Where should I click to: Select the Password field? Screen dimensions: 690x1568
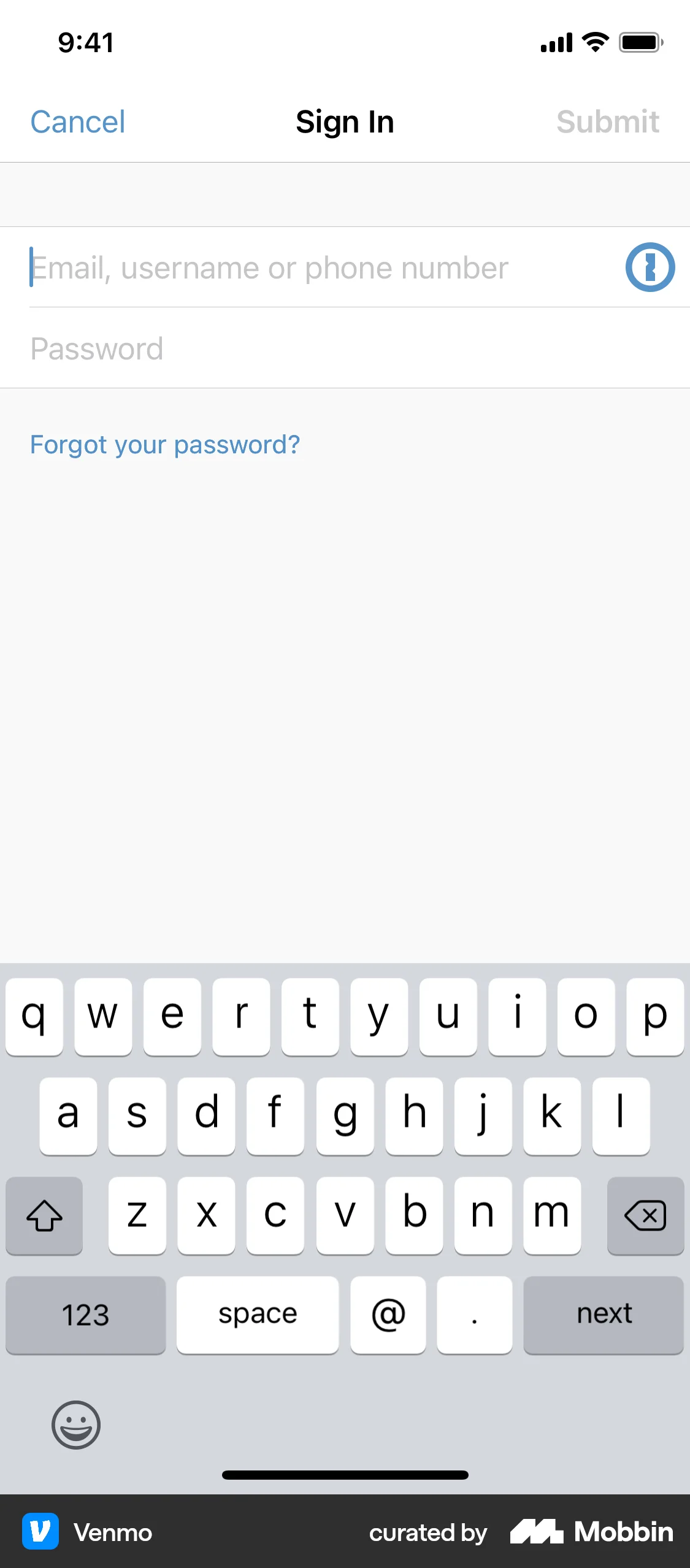click(270, 348)
